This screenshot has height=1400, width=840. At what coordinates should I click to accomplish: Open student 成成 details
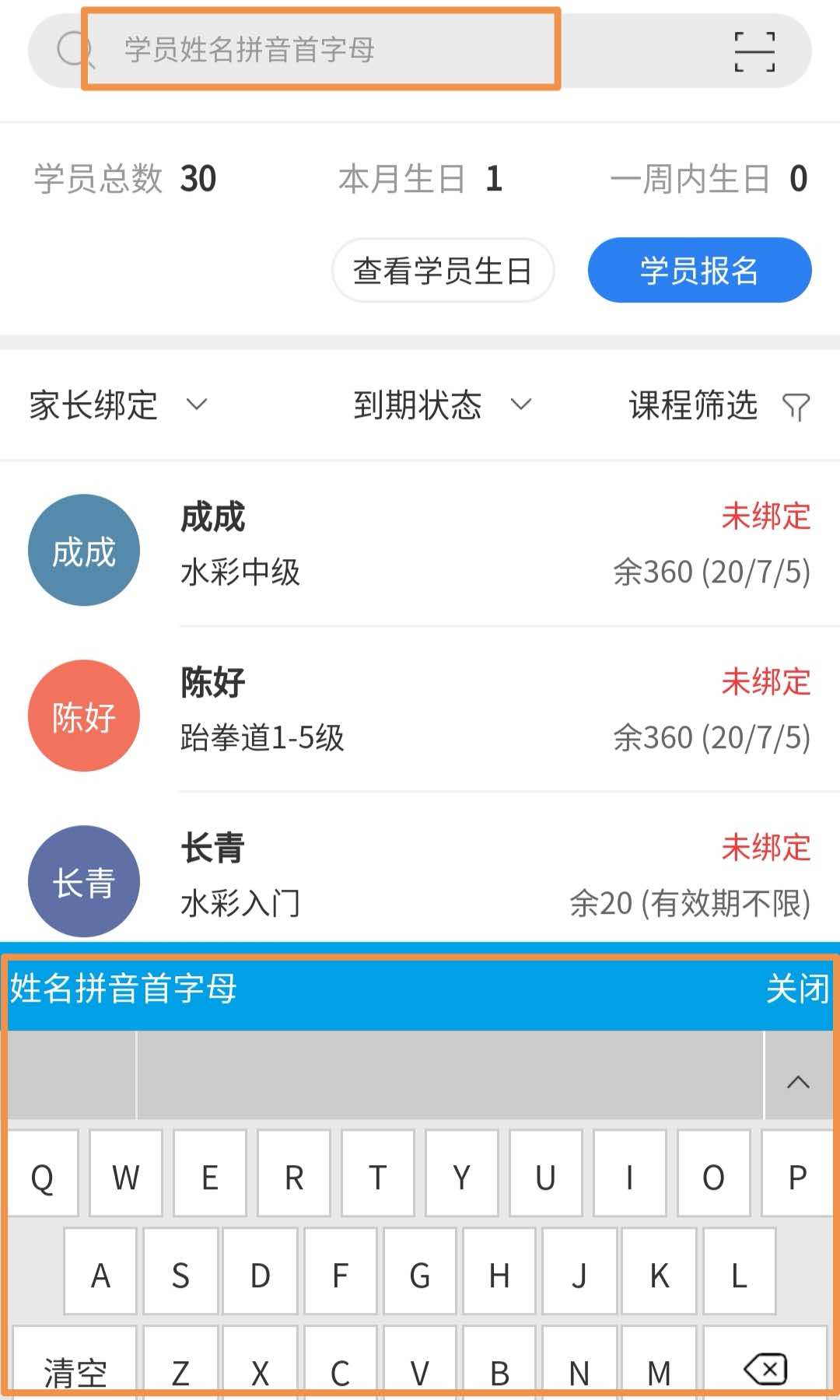pos(420,544)
